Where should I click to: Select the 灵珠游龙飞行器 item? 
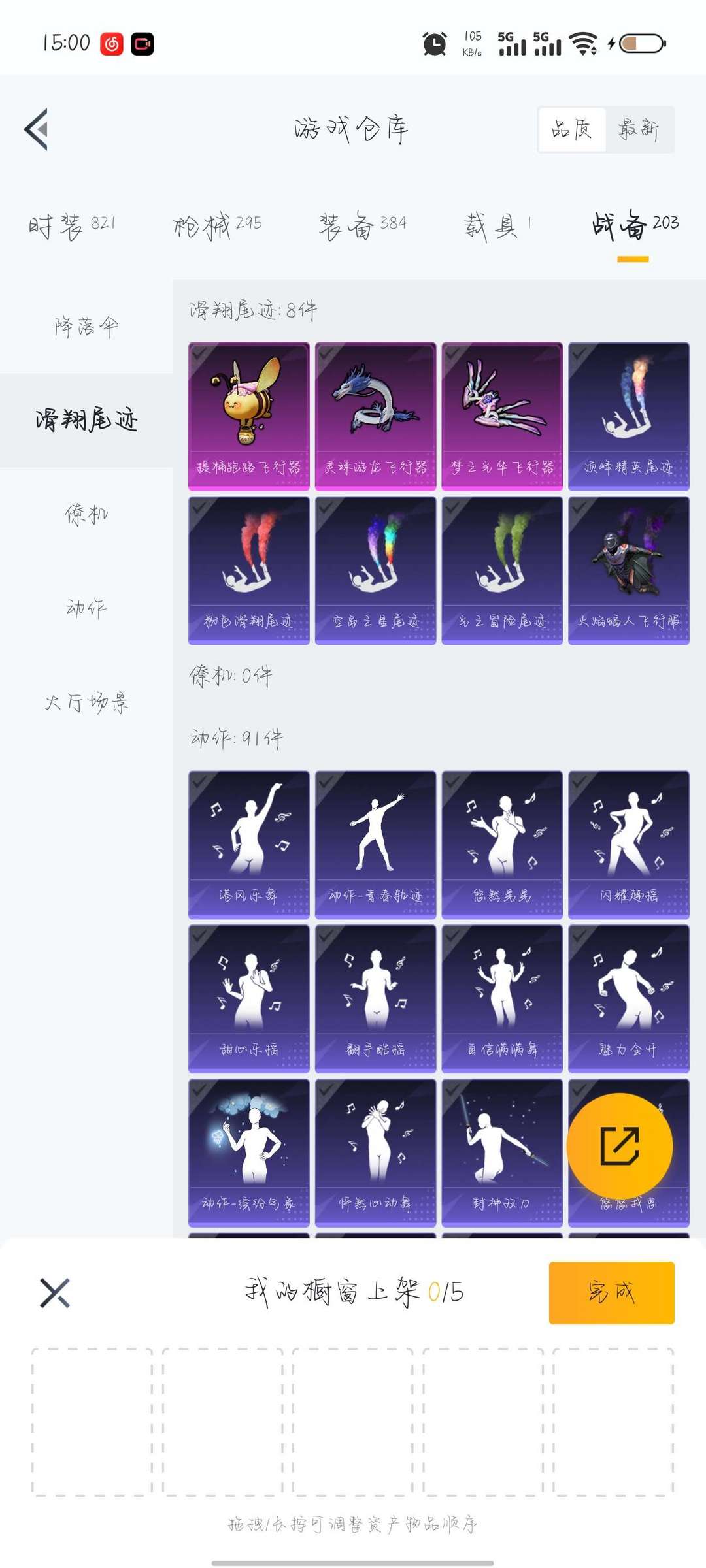(375, 416)
